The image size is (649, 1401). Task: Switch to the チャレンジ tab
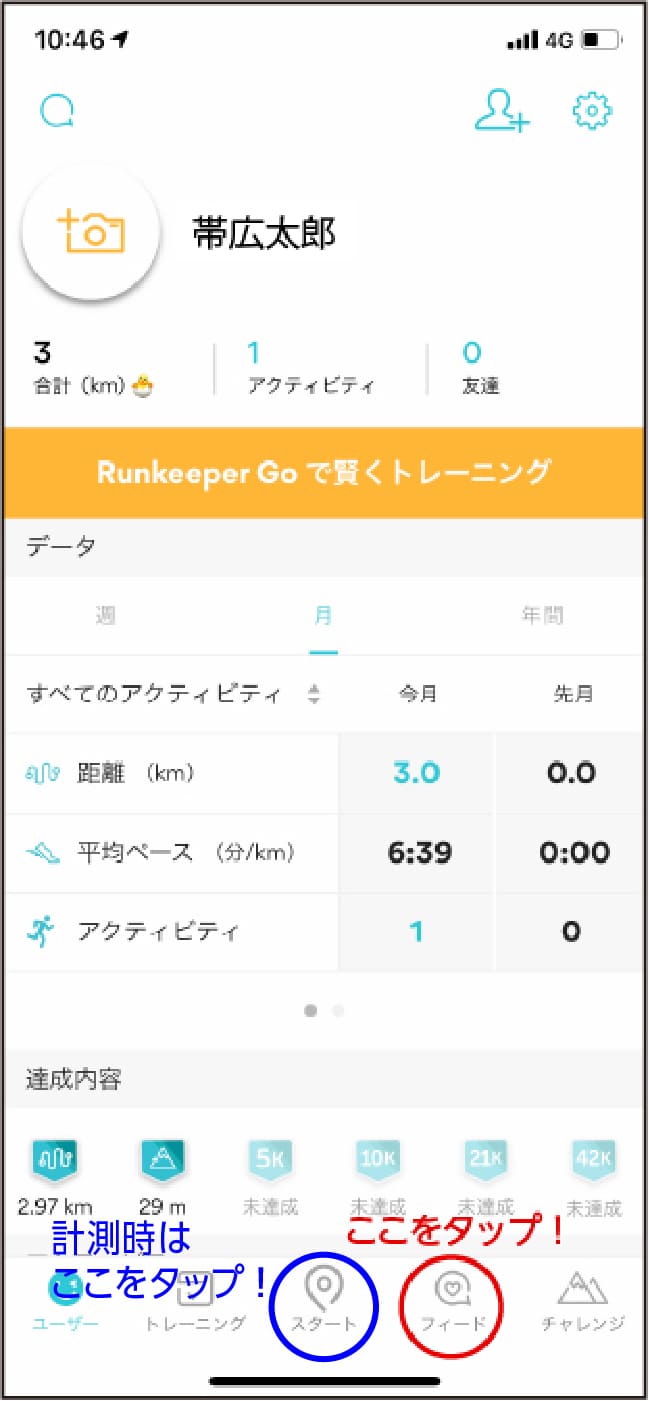[583, 1300]
